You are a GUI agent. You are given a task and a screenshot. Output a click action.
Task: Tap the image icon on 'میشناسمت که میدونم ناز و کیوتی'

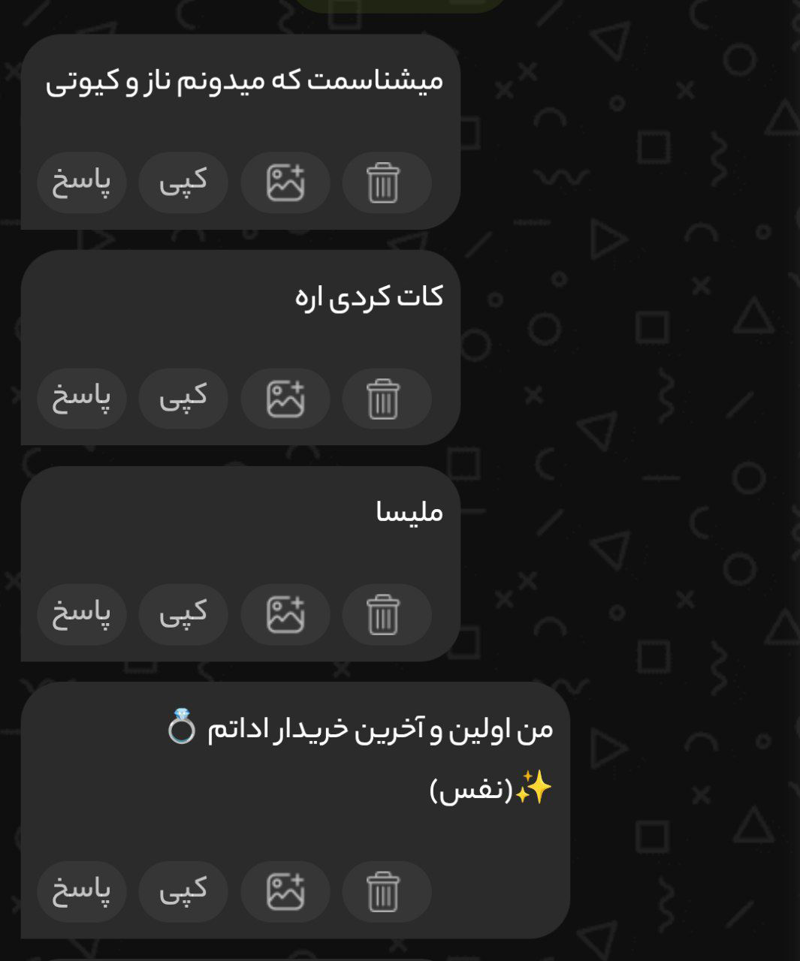point(285,183)
